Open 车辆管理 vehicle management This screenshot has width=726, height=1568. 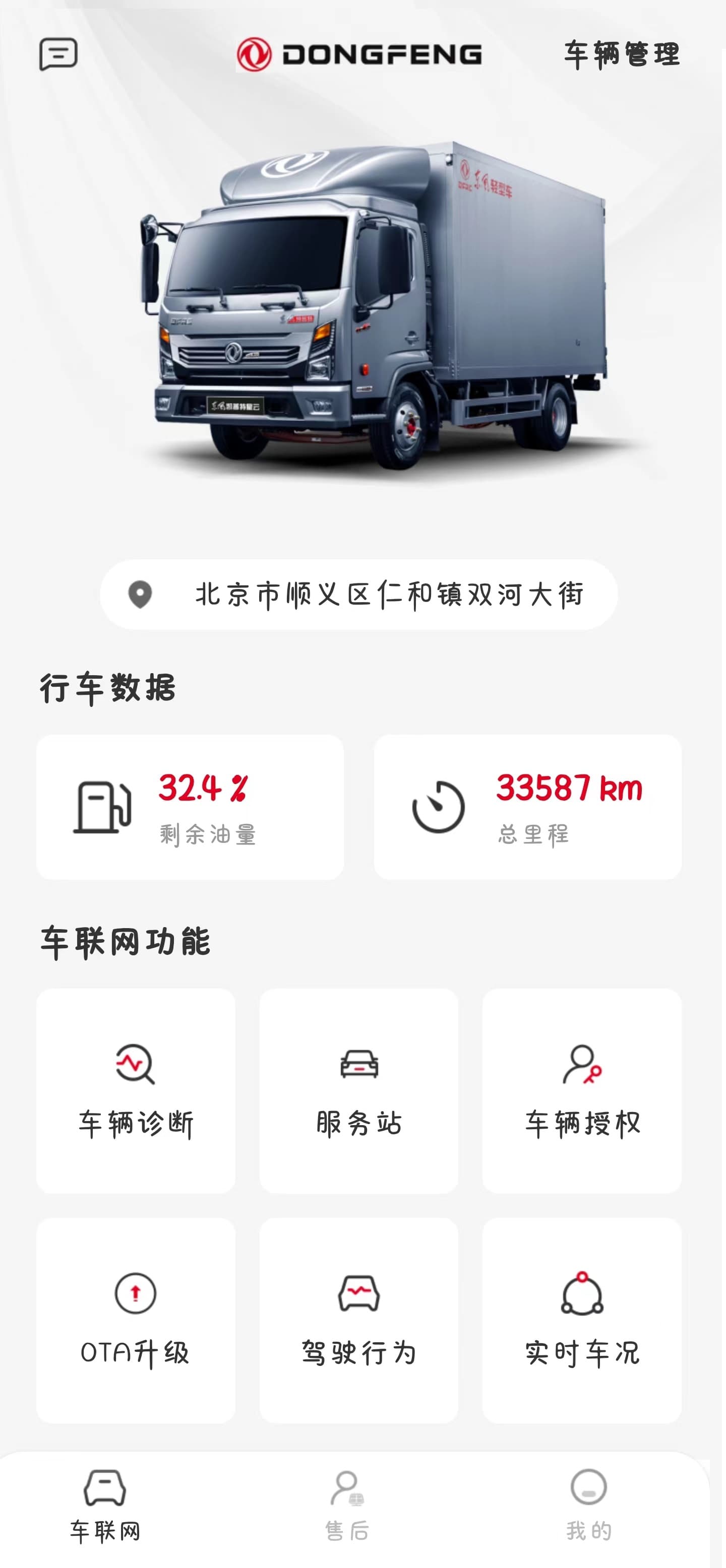coord(621,54)
